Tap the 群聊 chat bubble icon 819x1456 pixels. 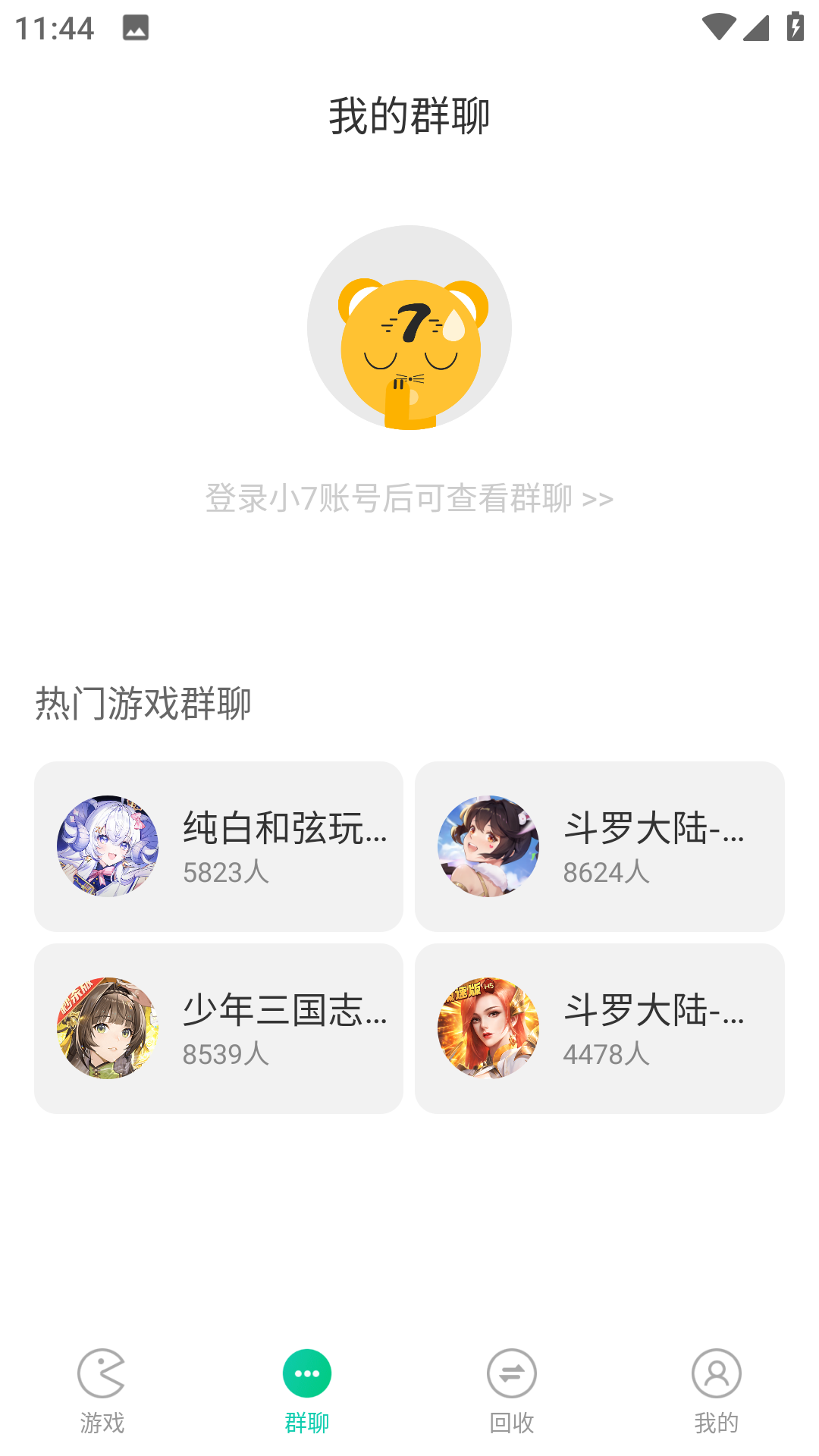tap(306, 1372)
